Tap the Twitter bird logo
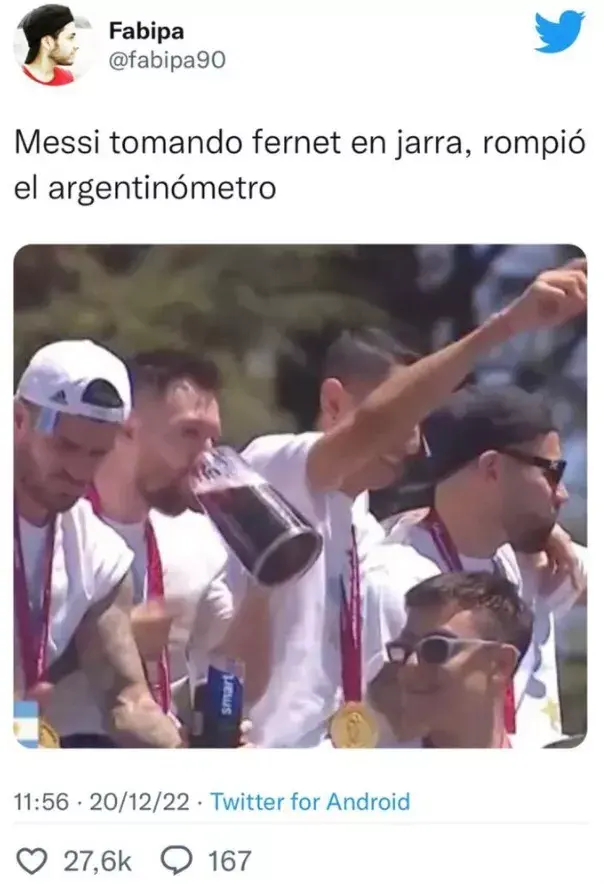The width and height of the screenshot is (604, 884). (x=558, y=32)
